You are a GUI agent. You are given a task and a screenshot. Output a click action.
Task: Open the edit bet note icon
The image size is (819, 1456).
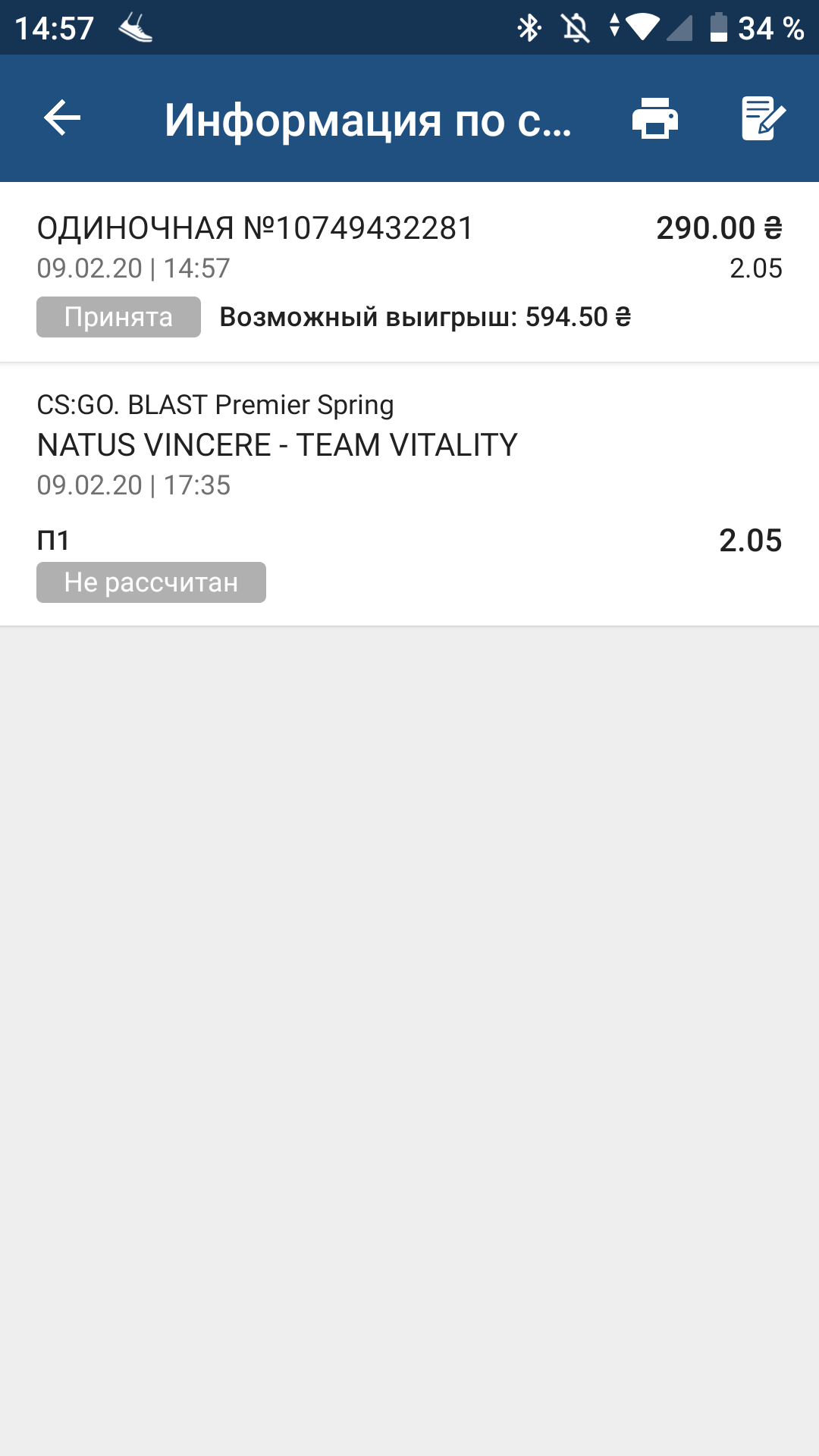763,118
